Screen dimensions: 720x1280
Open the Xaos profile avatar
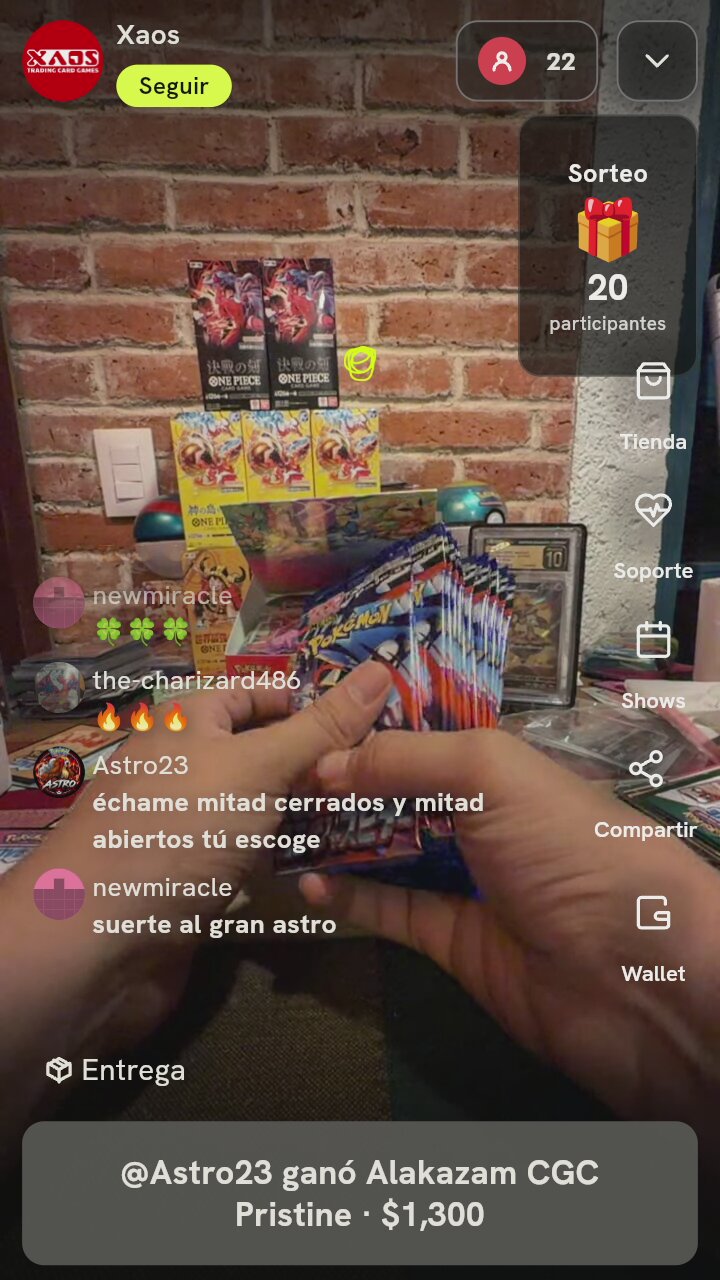click(62, 60)
